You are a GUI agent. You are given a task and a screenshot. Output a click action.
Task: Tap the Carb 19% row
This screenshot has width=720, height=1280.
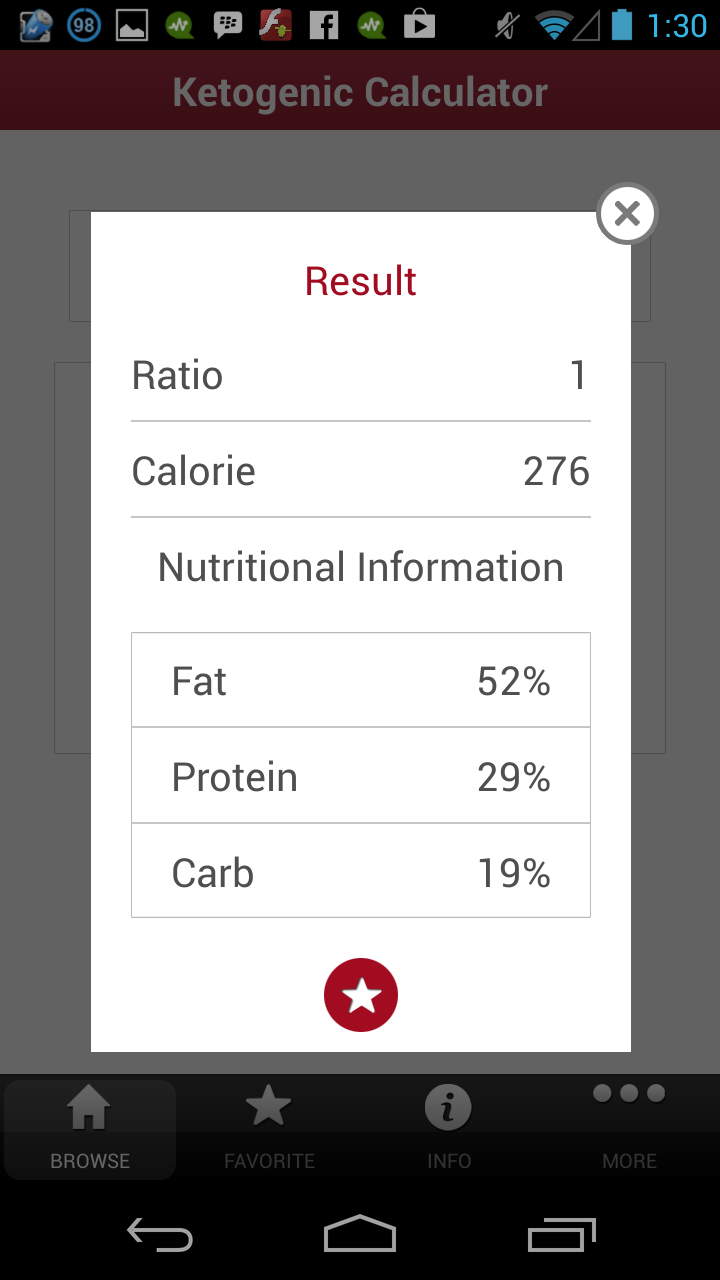point(360,871)
